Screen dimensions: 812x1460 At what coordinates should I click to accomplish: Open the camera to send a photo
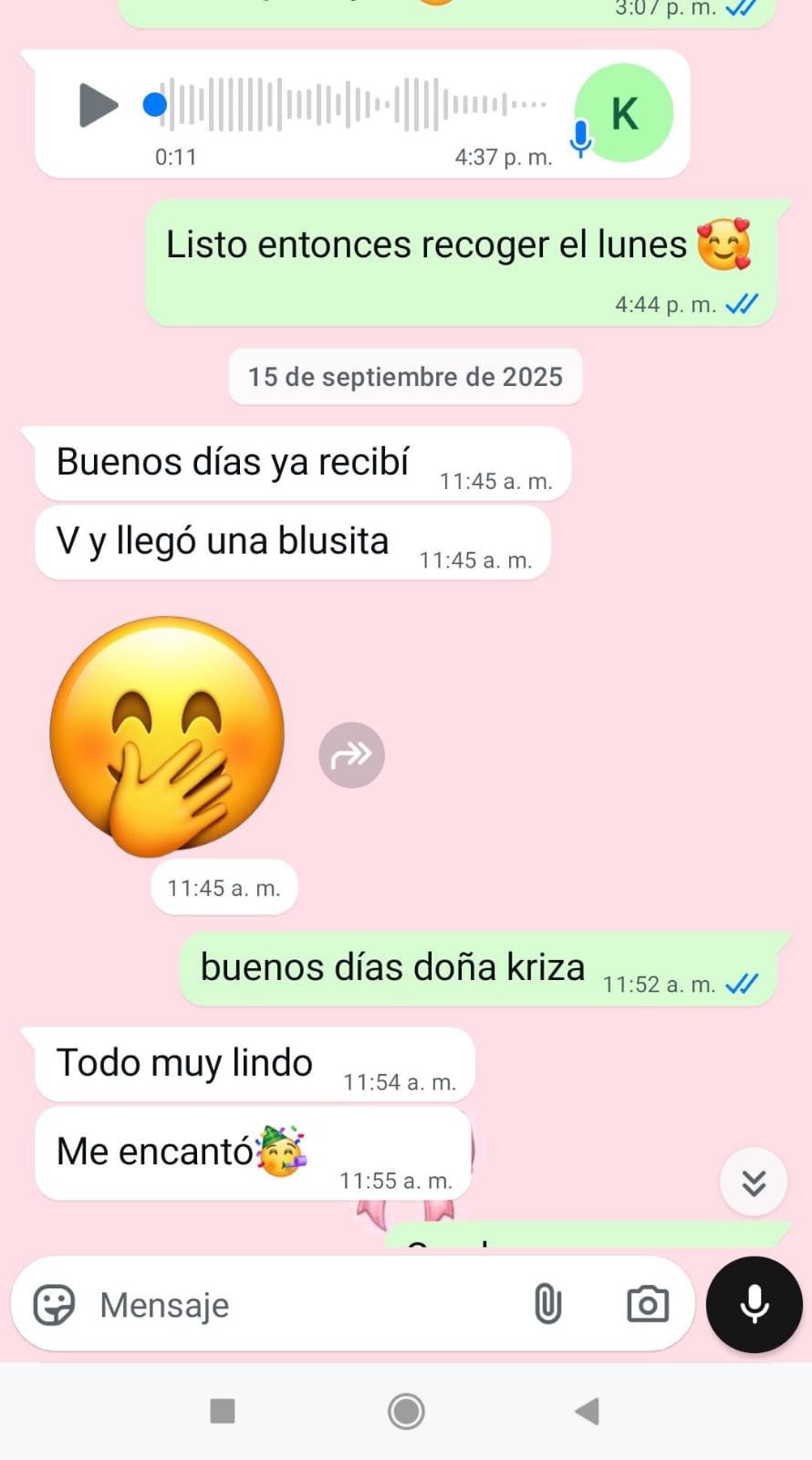[648, 1304]
